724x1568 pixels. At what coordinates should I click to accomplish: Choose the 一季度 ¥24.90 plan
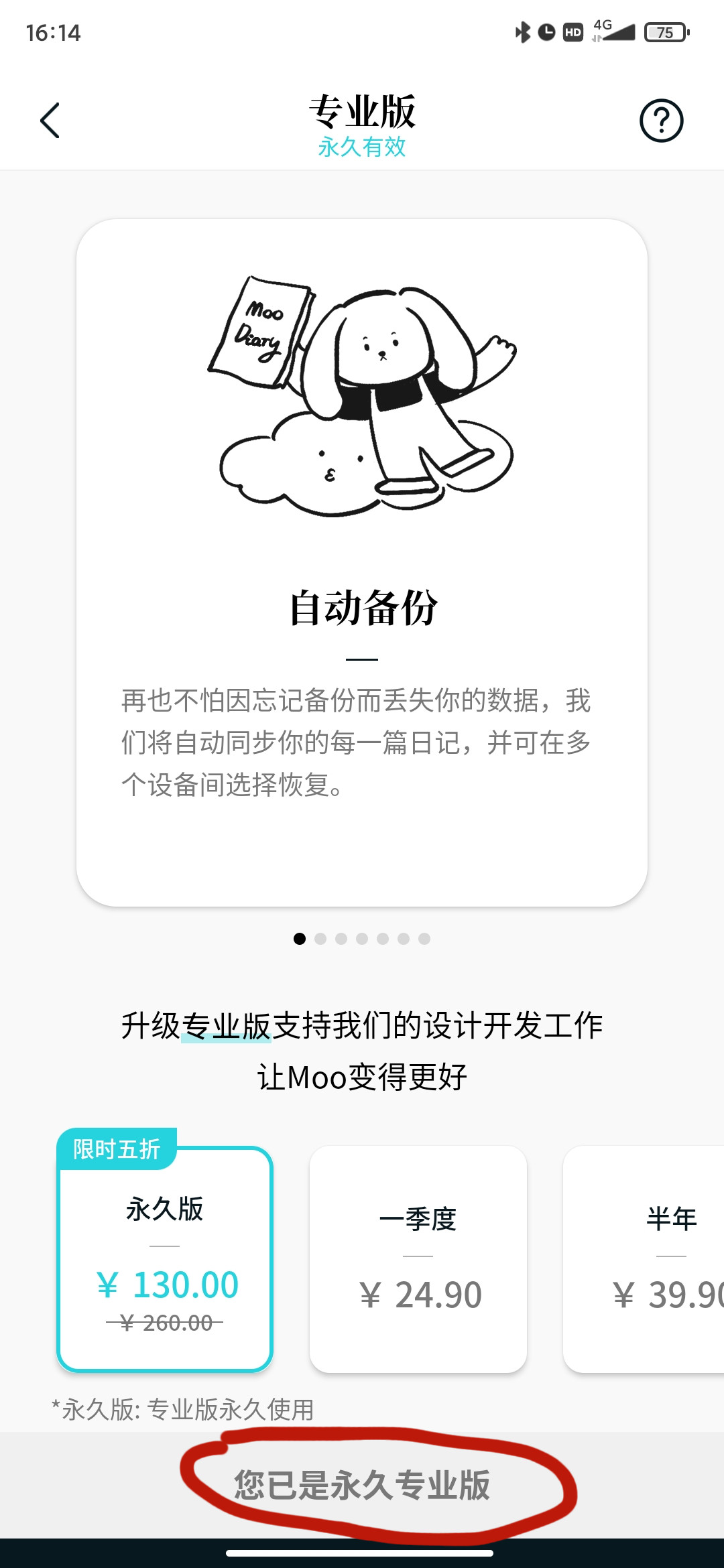tap(418, 1260)
